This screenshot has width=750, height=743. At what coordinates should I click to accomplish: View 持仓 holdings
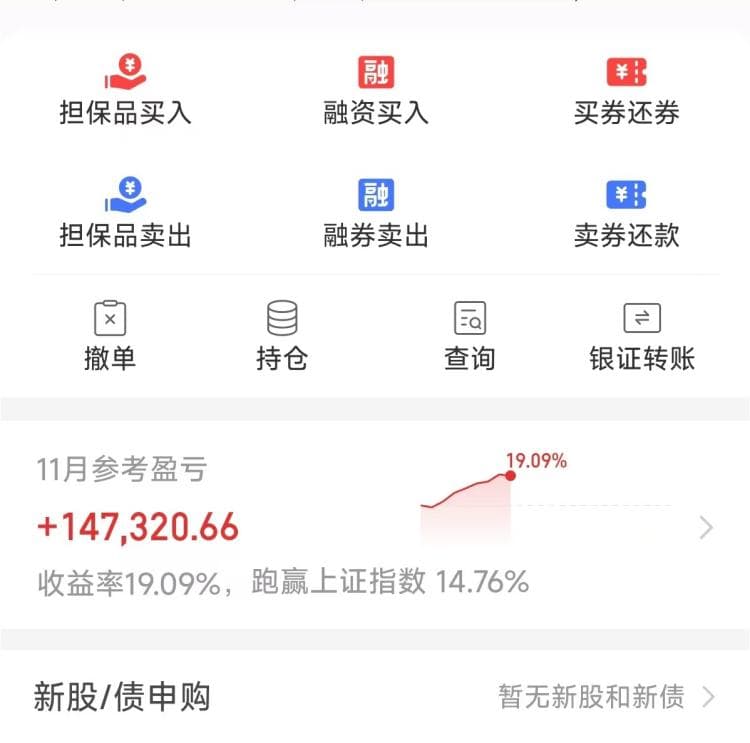(x=282, y=336)
